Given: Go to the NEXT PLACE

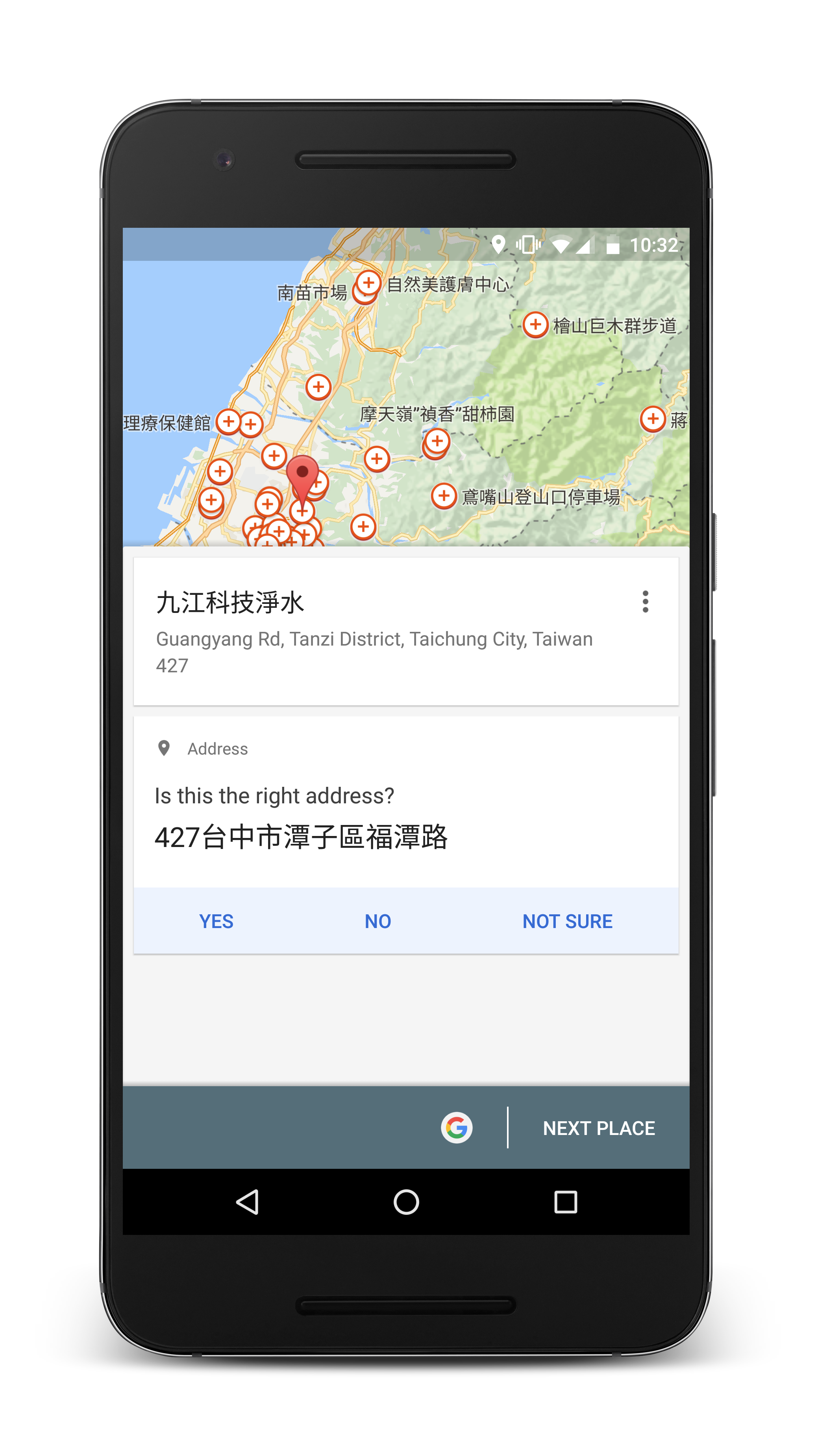Looking at the screenshot, I should pyautogui.click(x=598, y=1128).
